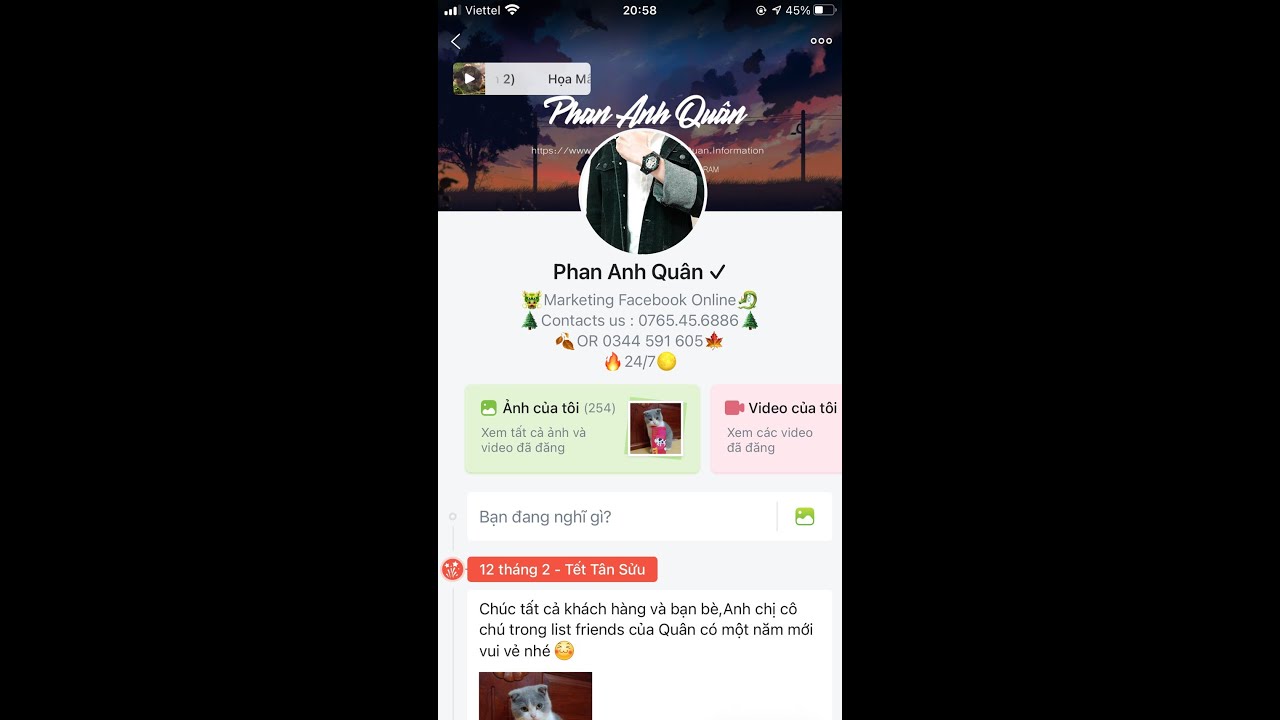Open the Video của tôi card
Screen dimensions: 1280x720
tap(777, 428)
